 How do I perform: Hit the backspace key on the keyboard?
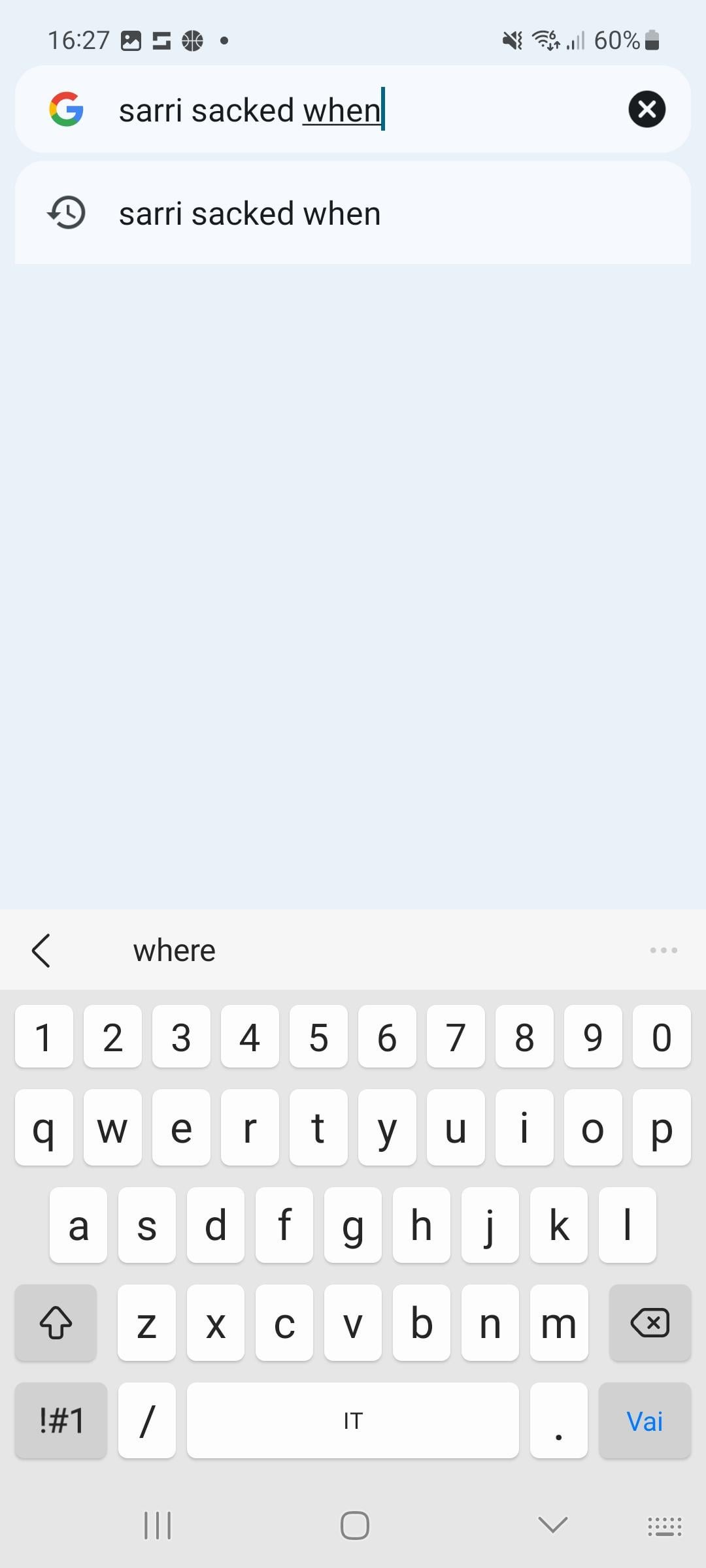pos(650,1323)
